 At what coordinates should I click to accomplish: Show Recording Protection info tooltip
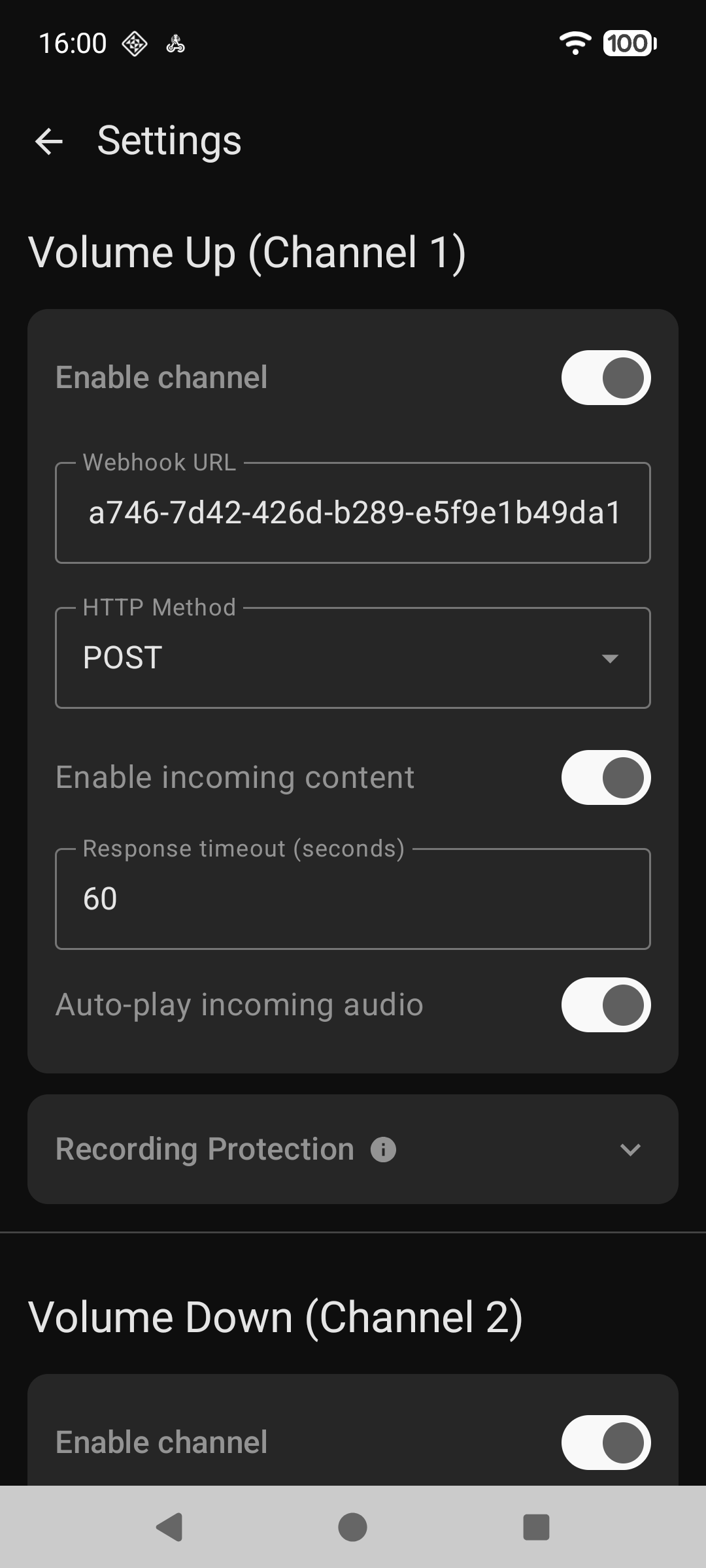pos(383,1149)
